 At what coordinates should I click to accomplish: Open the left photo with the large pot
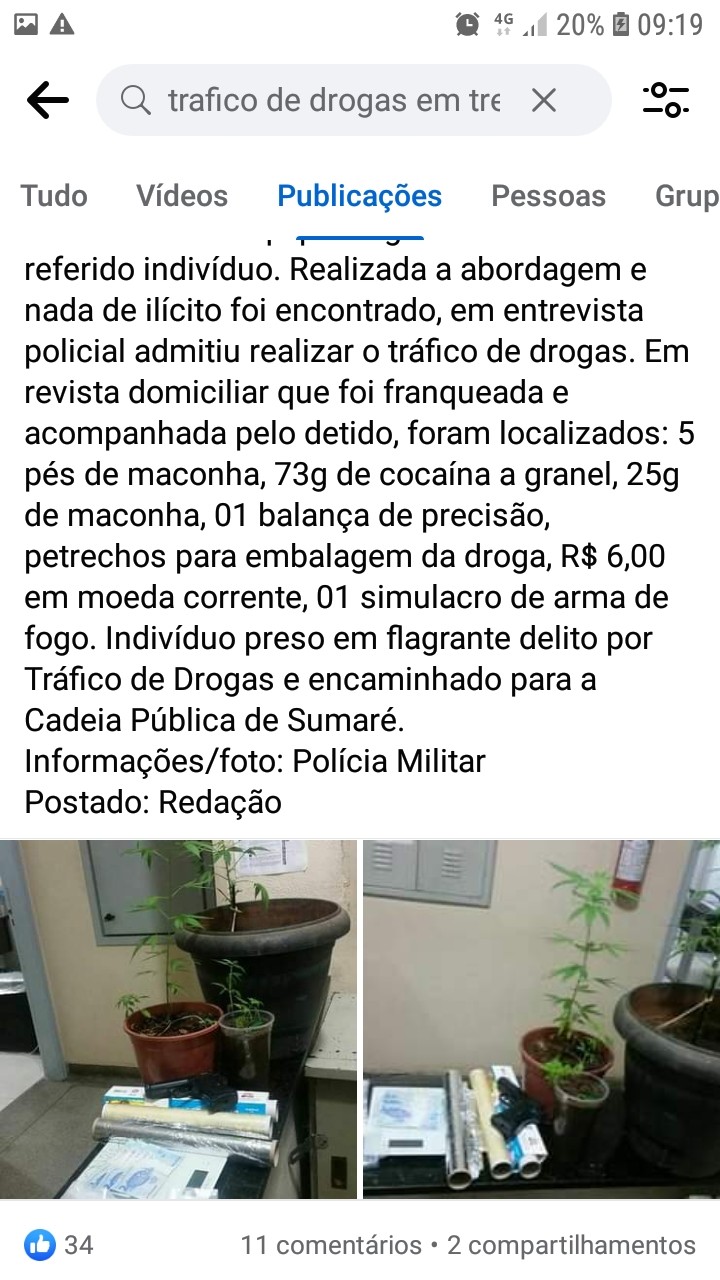[178, 1019]
